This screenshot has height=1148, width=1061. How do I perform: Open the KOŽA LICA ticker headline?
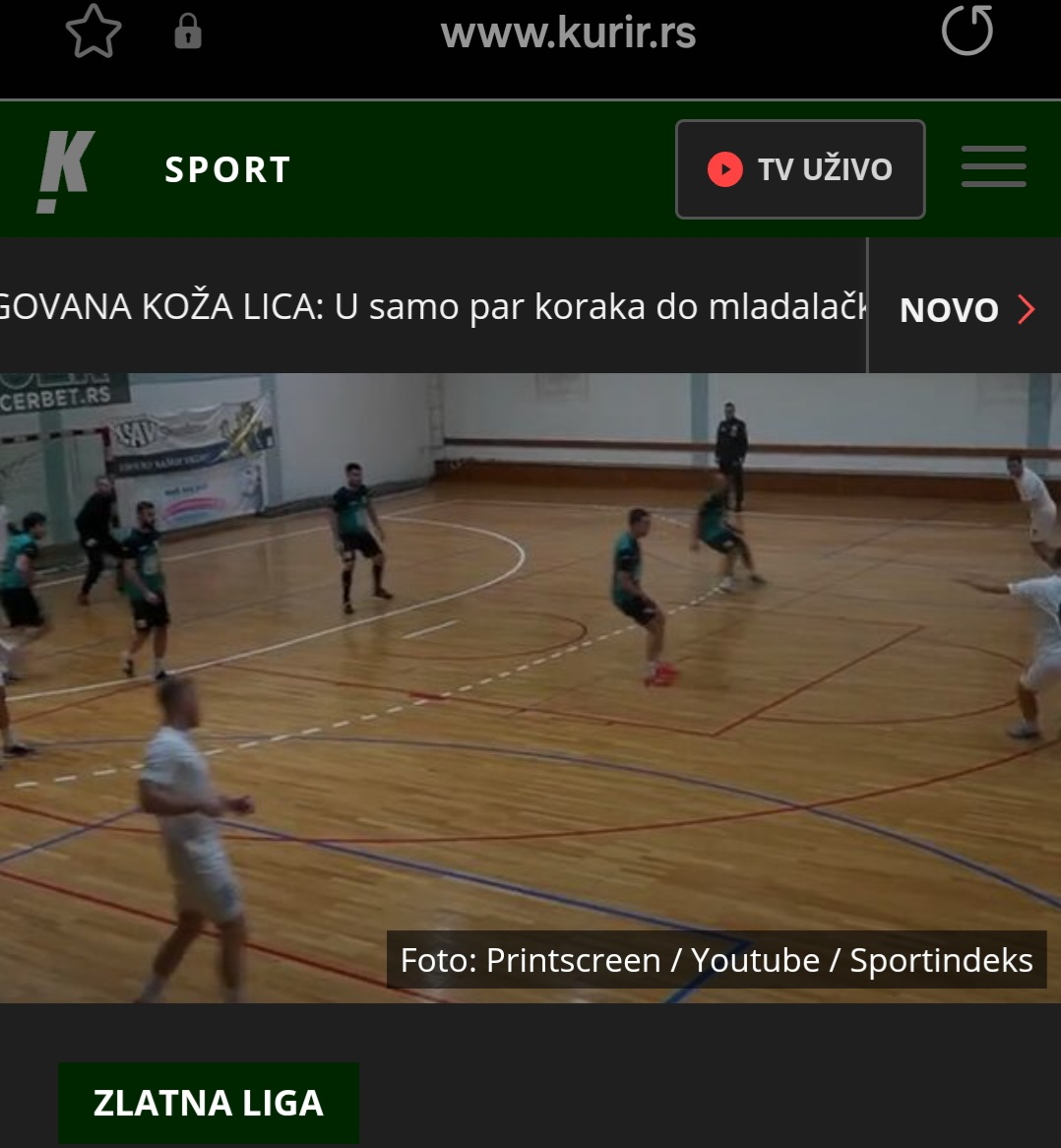pos(431,307)
